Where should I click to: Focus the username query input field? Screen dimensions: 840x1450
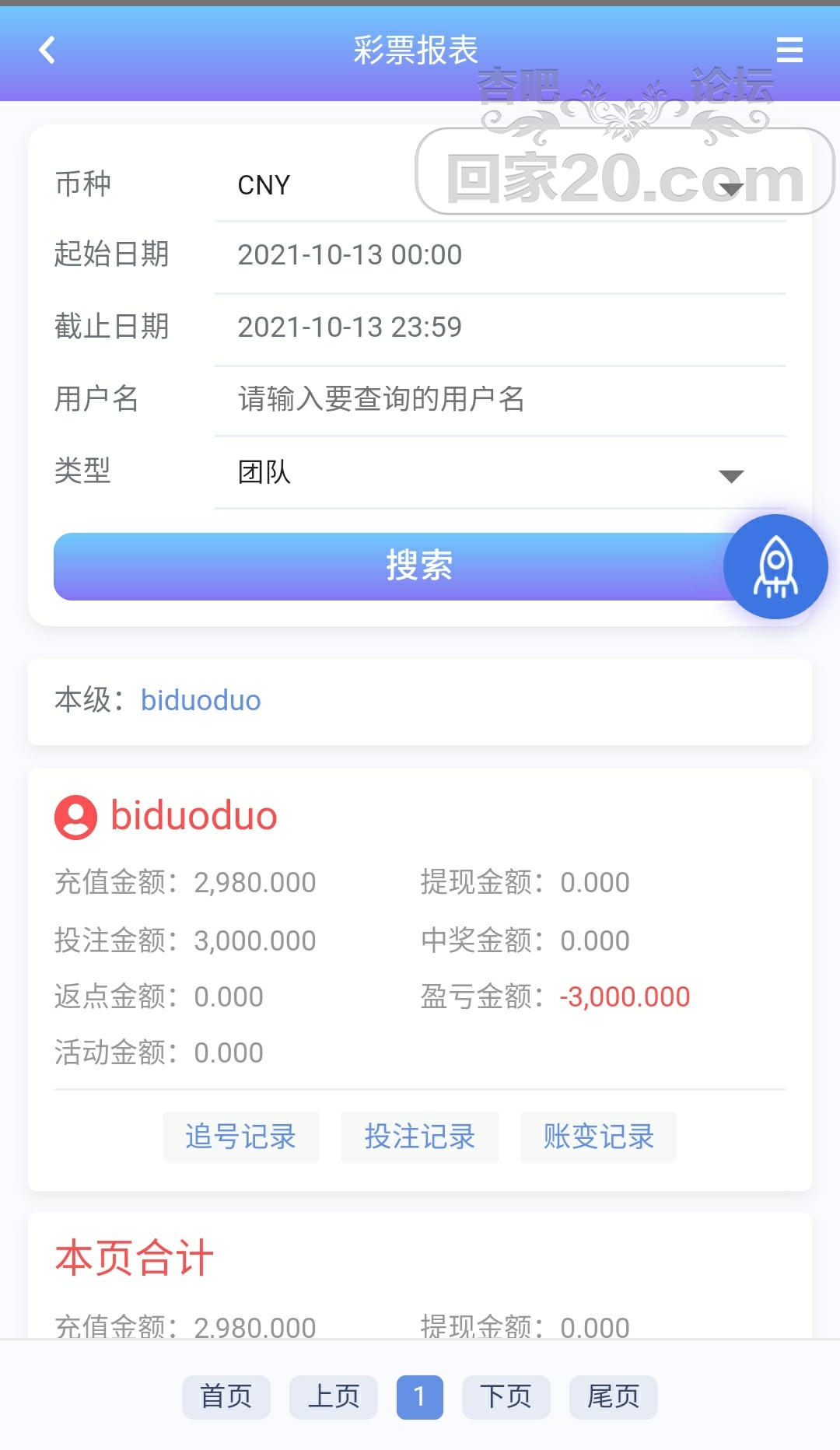click(498, 399)
